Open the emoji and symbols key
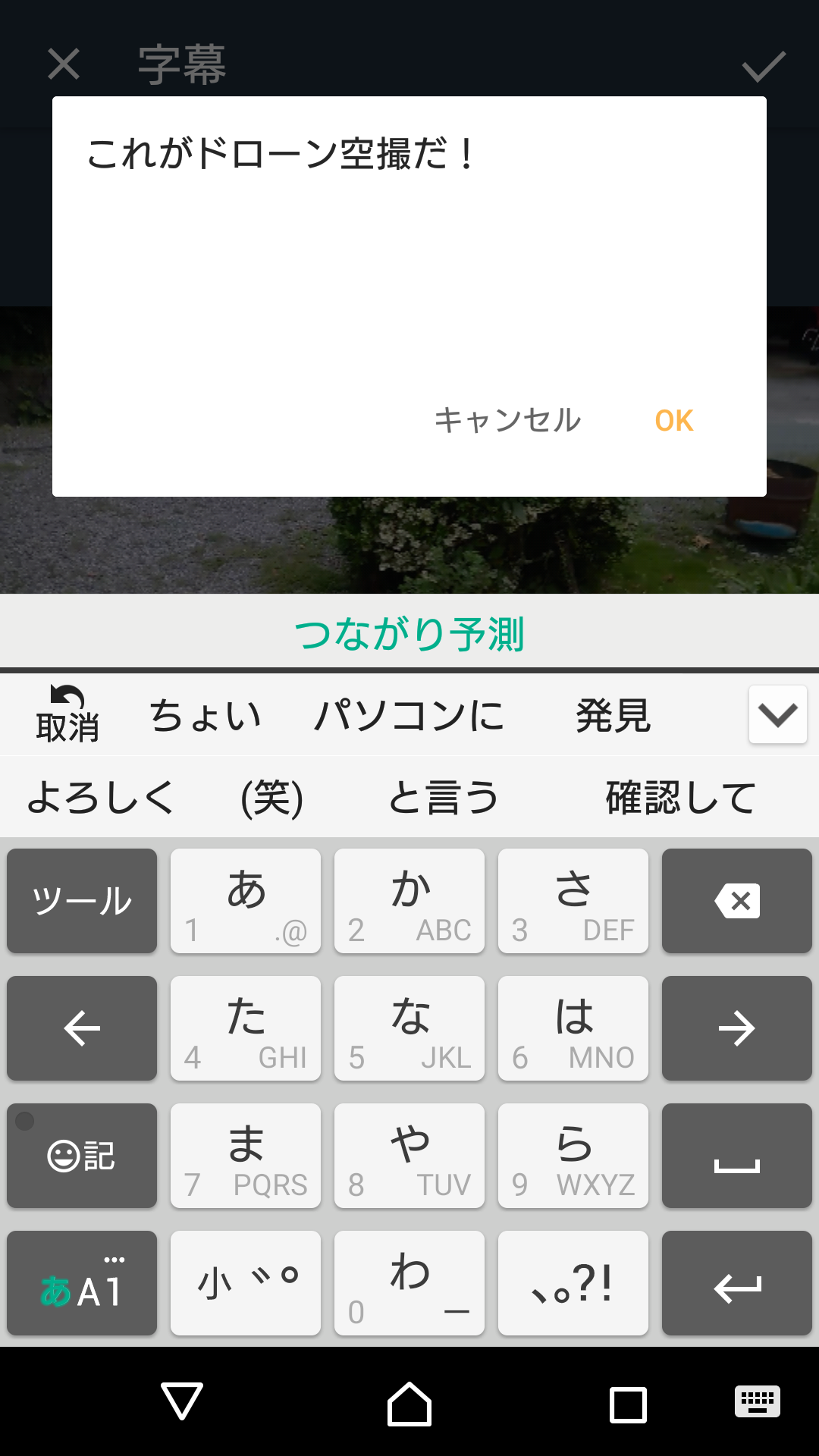The width and height of the screenshot is (819, 1456). click(82, 1156)
